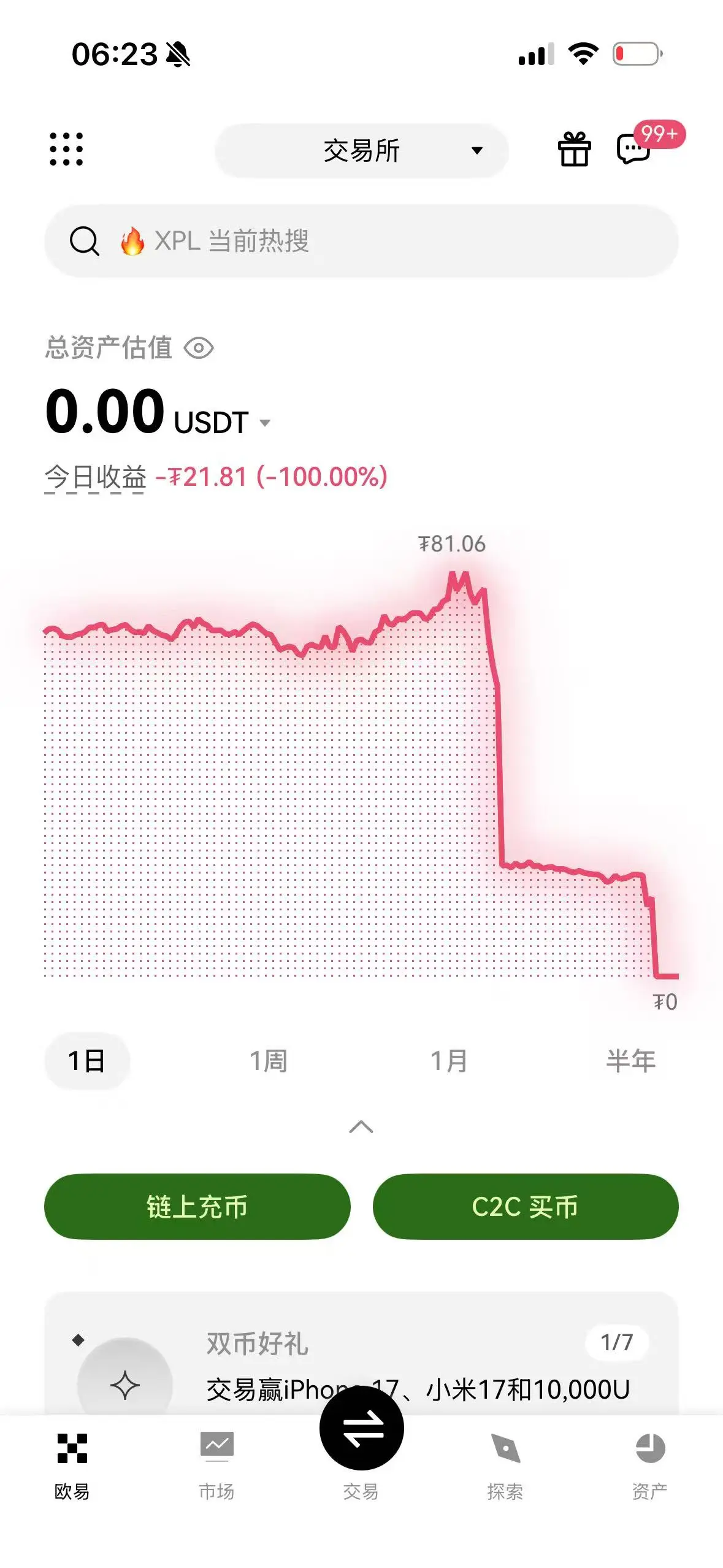This screenshot has height=1568, width=723.
Task: Tap the XPL 当前热搜 search box
Action: 362,240
